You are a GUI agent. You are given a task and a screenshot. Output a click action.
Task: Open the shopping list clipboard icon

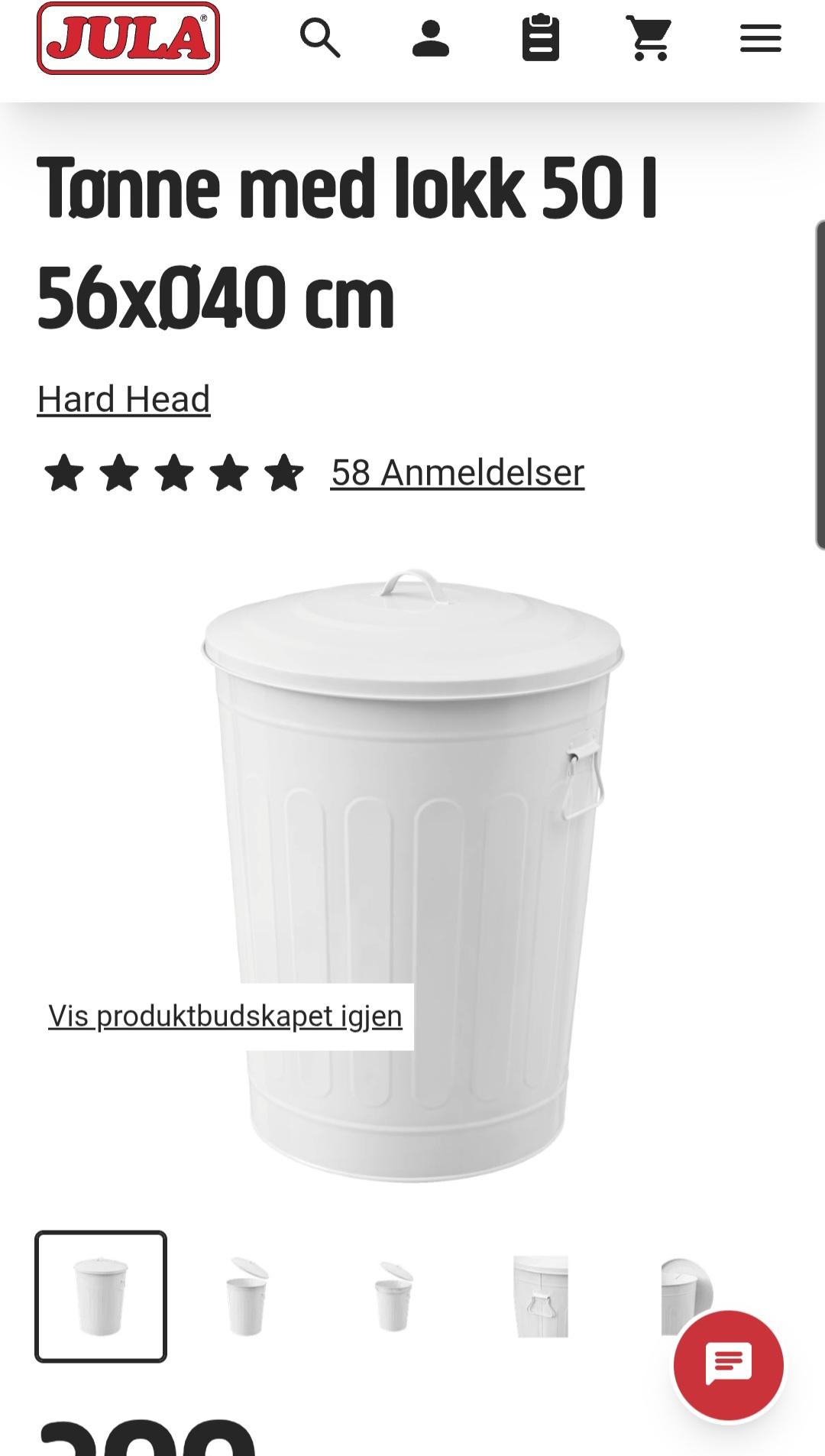tap(541, 37)
